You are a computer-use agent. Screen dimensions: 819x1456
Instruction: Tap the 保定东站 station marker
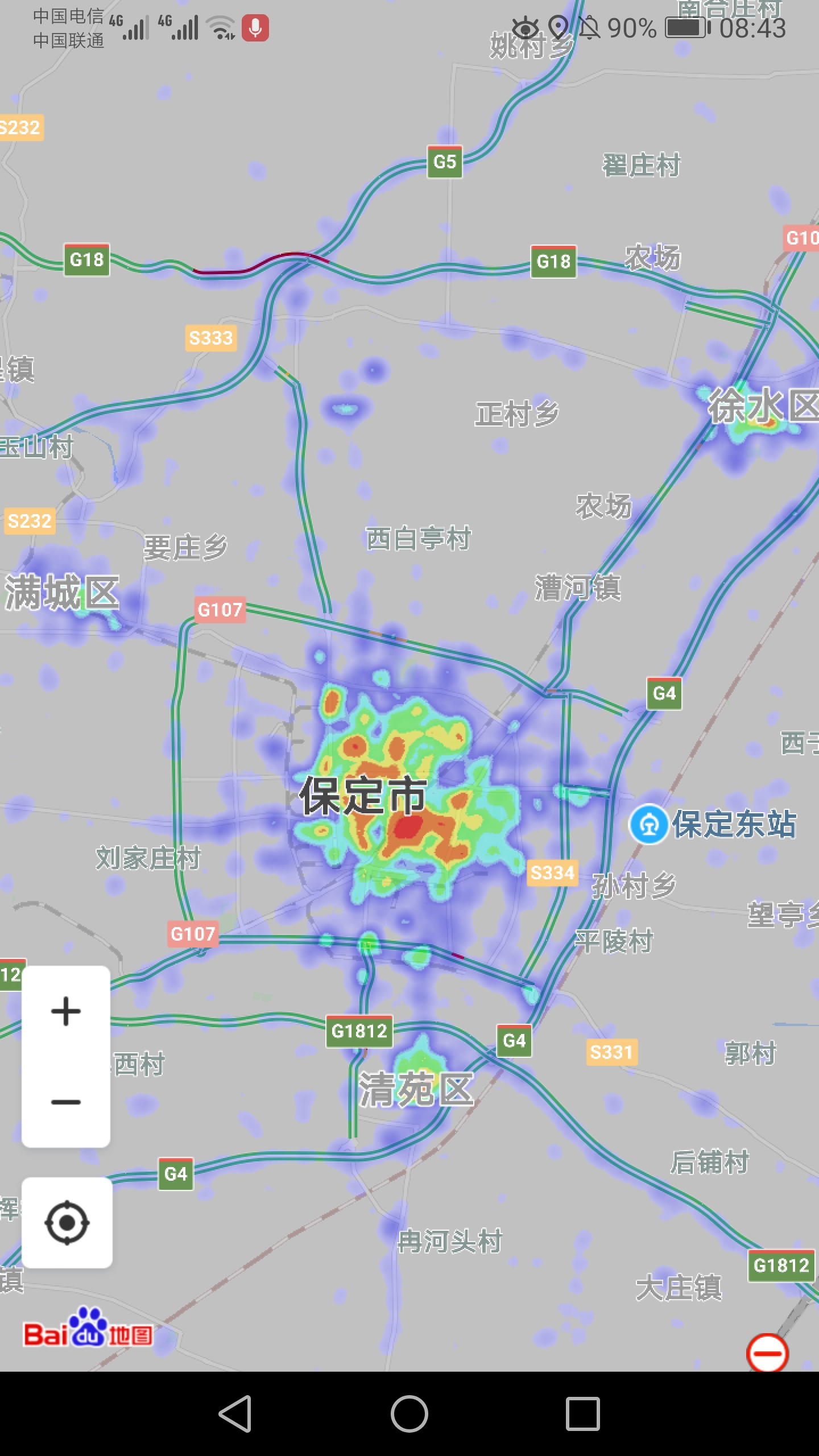click(x=648, y=824)
